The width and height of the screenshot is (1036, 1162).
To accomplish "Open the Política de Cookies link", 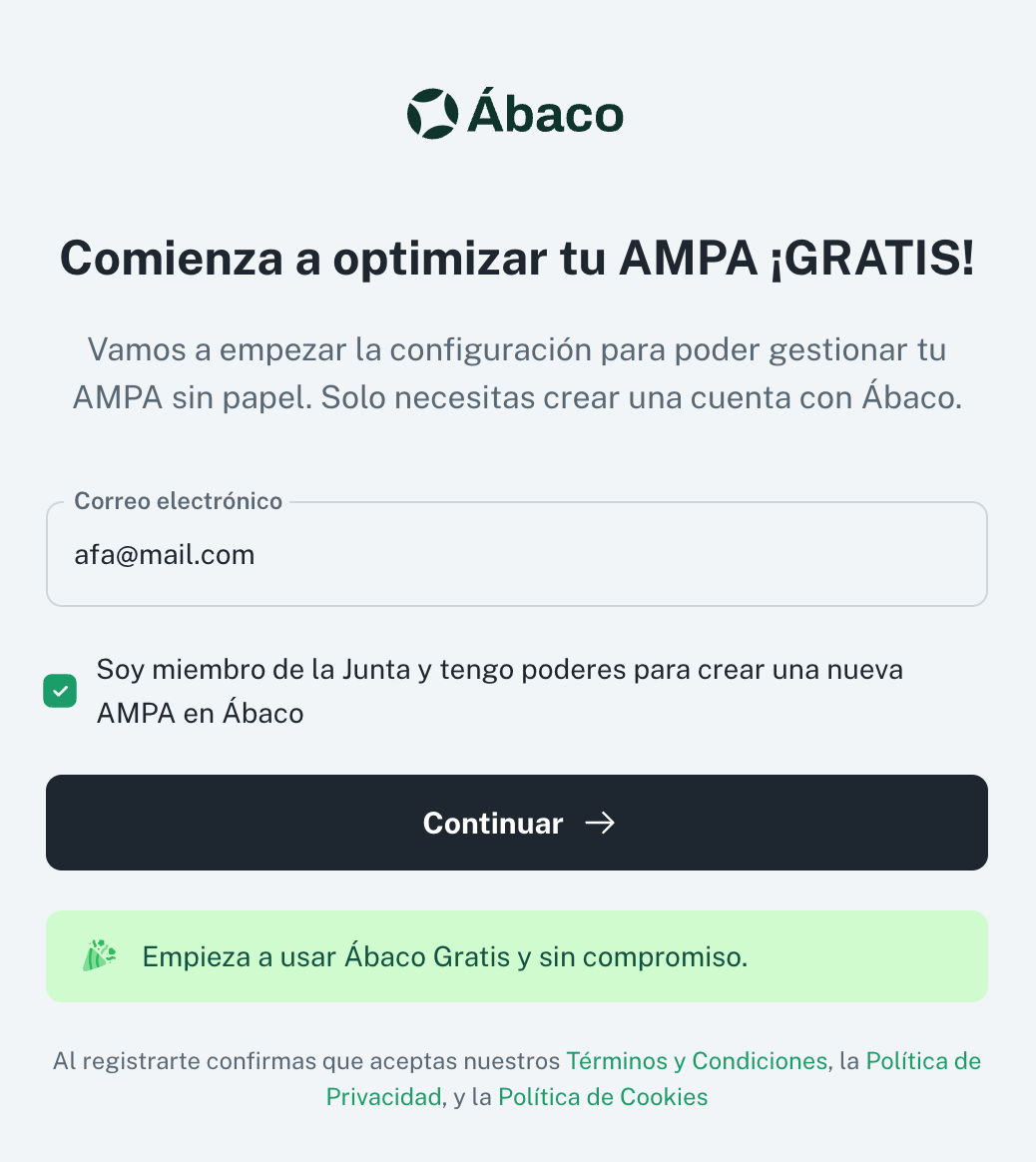I will [x=603, y=1097].
